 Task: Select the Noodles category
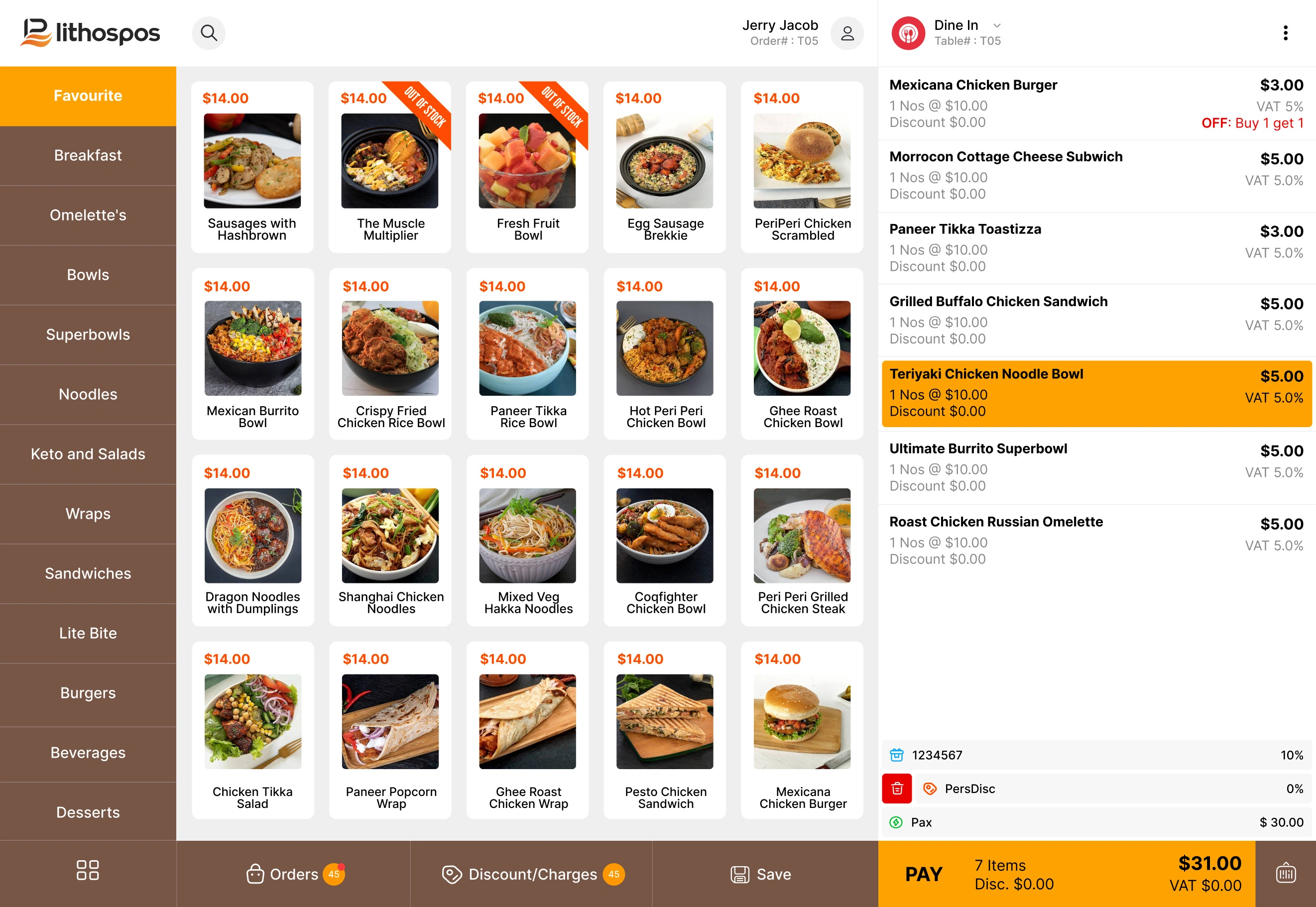tap(88, 394)
